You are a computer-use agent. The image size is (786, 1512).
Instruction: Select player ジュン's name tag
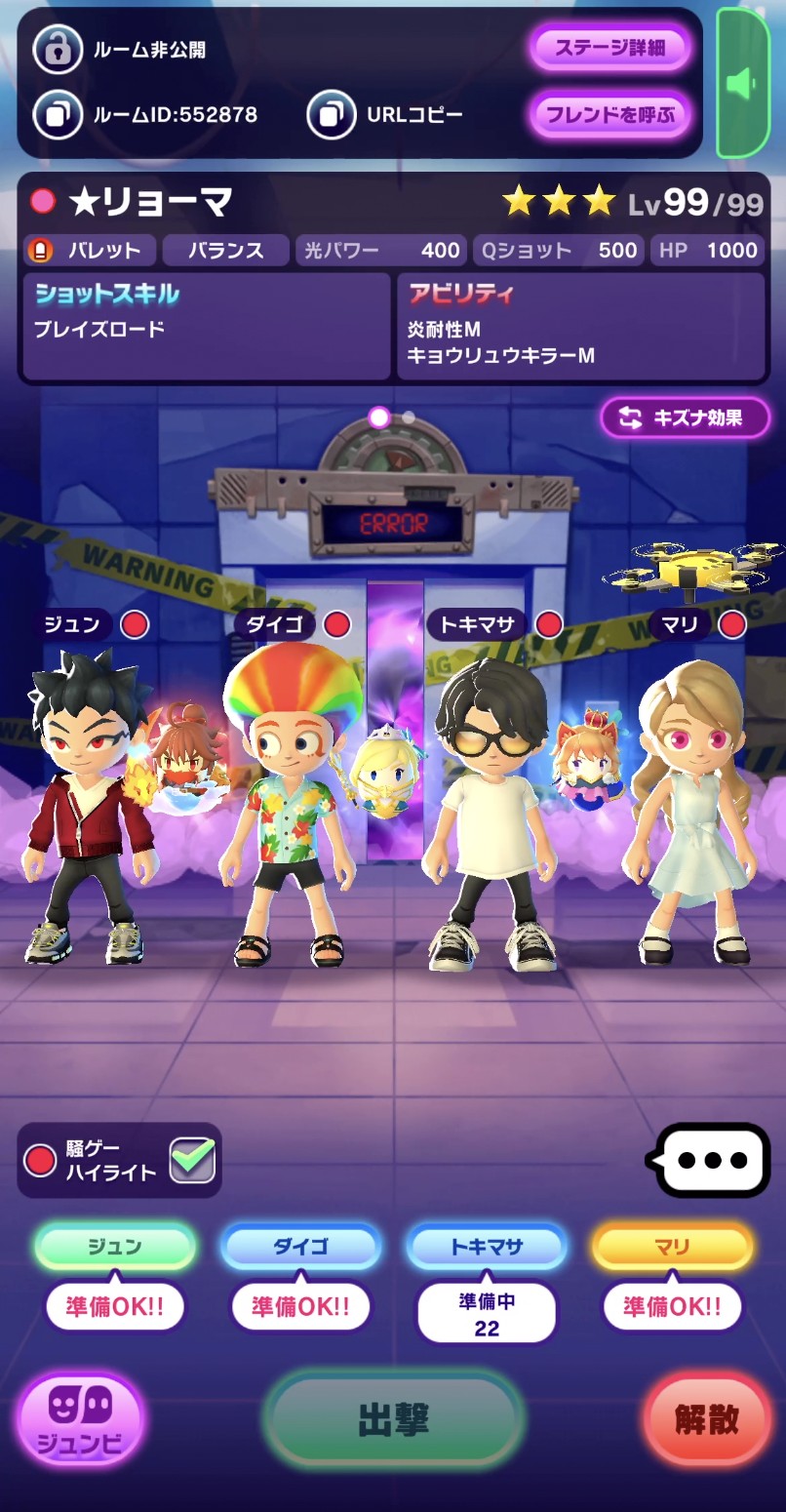pos(115,1246)
